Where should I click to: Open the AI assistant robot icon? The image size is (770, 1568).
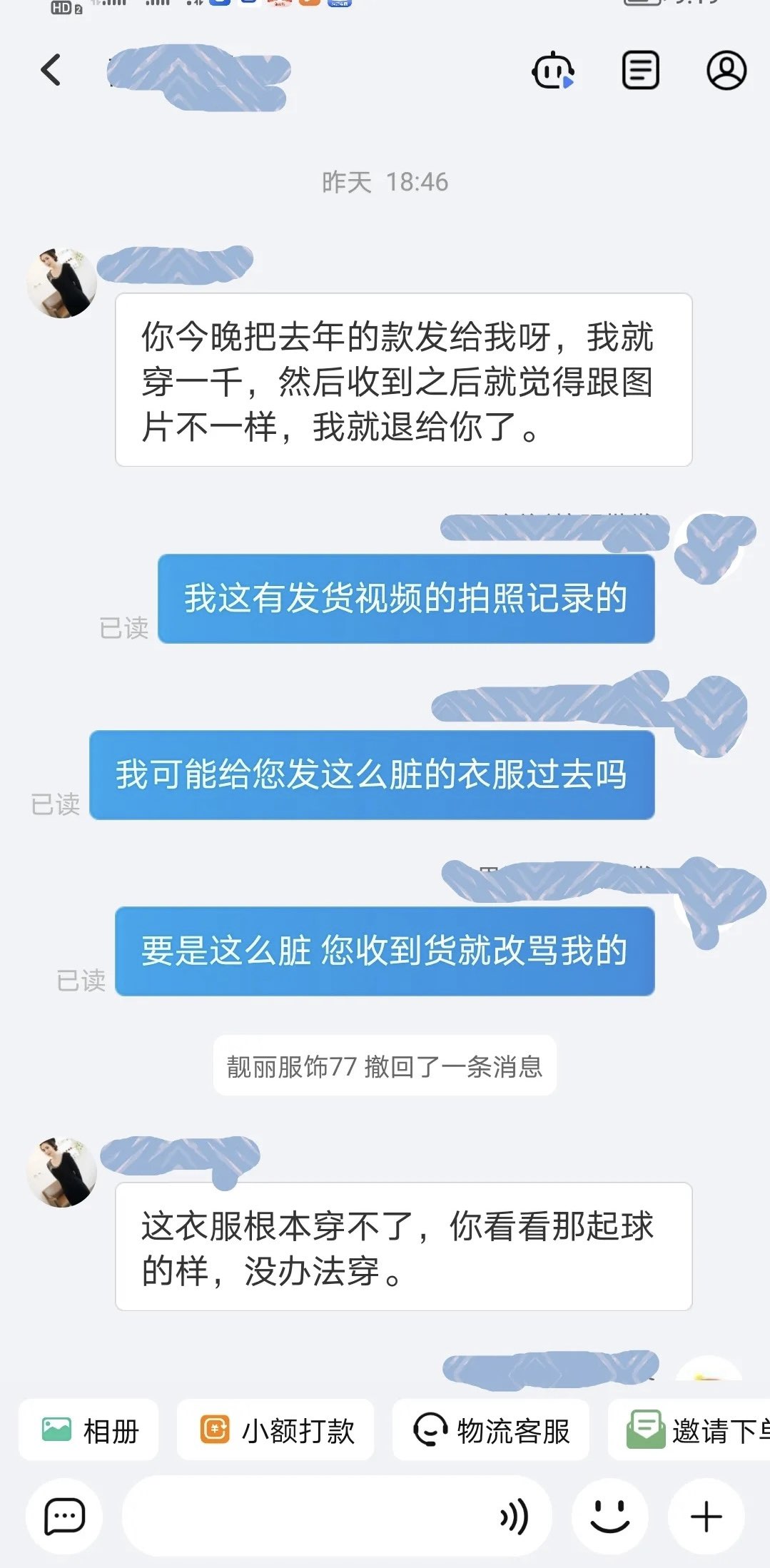(553, 71)
